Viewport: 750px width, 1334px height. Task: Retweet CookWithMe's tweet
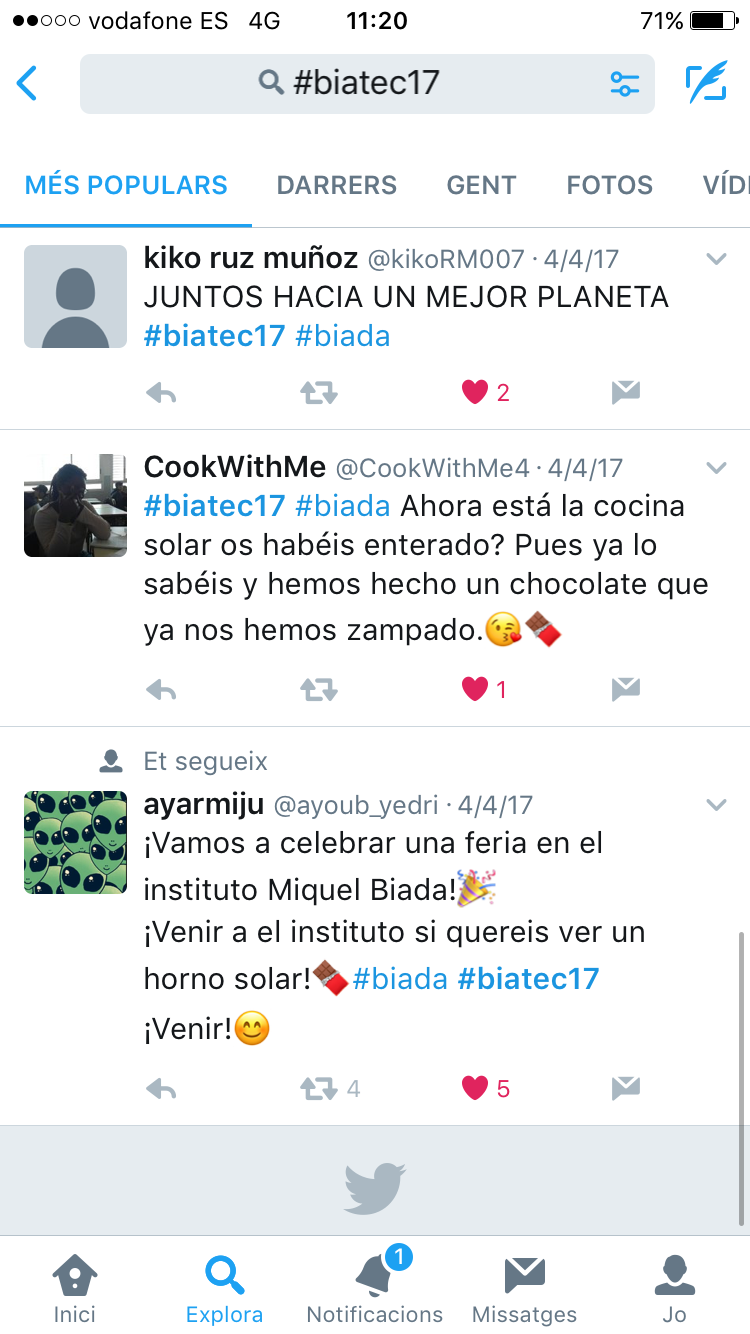319,689
